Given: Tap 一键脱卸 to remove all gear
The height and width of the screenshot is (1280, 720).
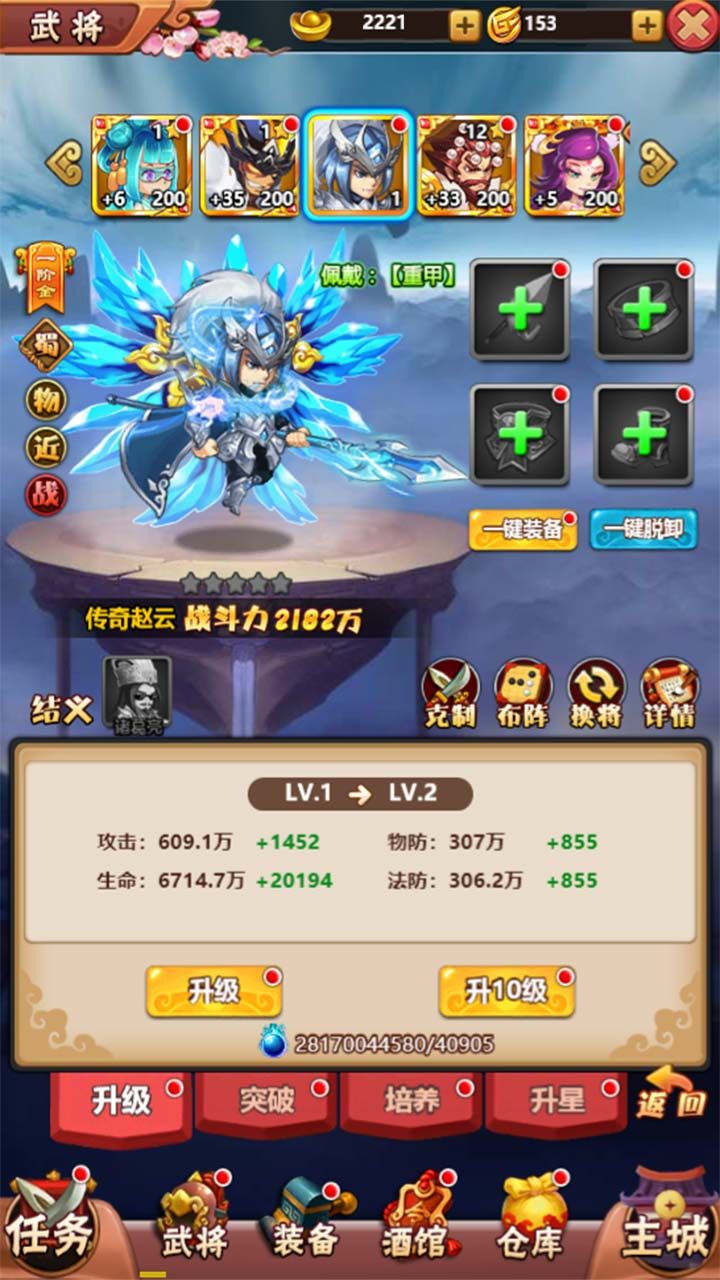Looking at the screenshot, I should click(643, 530).
